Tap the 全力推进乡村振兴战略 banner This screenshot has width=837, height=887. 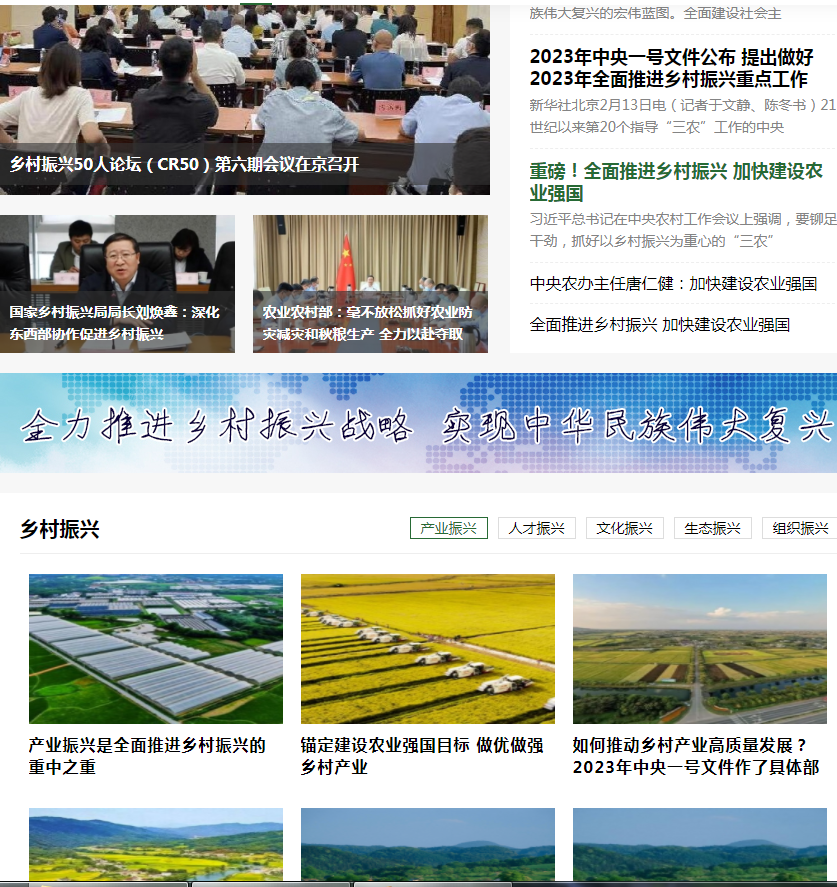418,424
